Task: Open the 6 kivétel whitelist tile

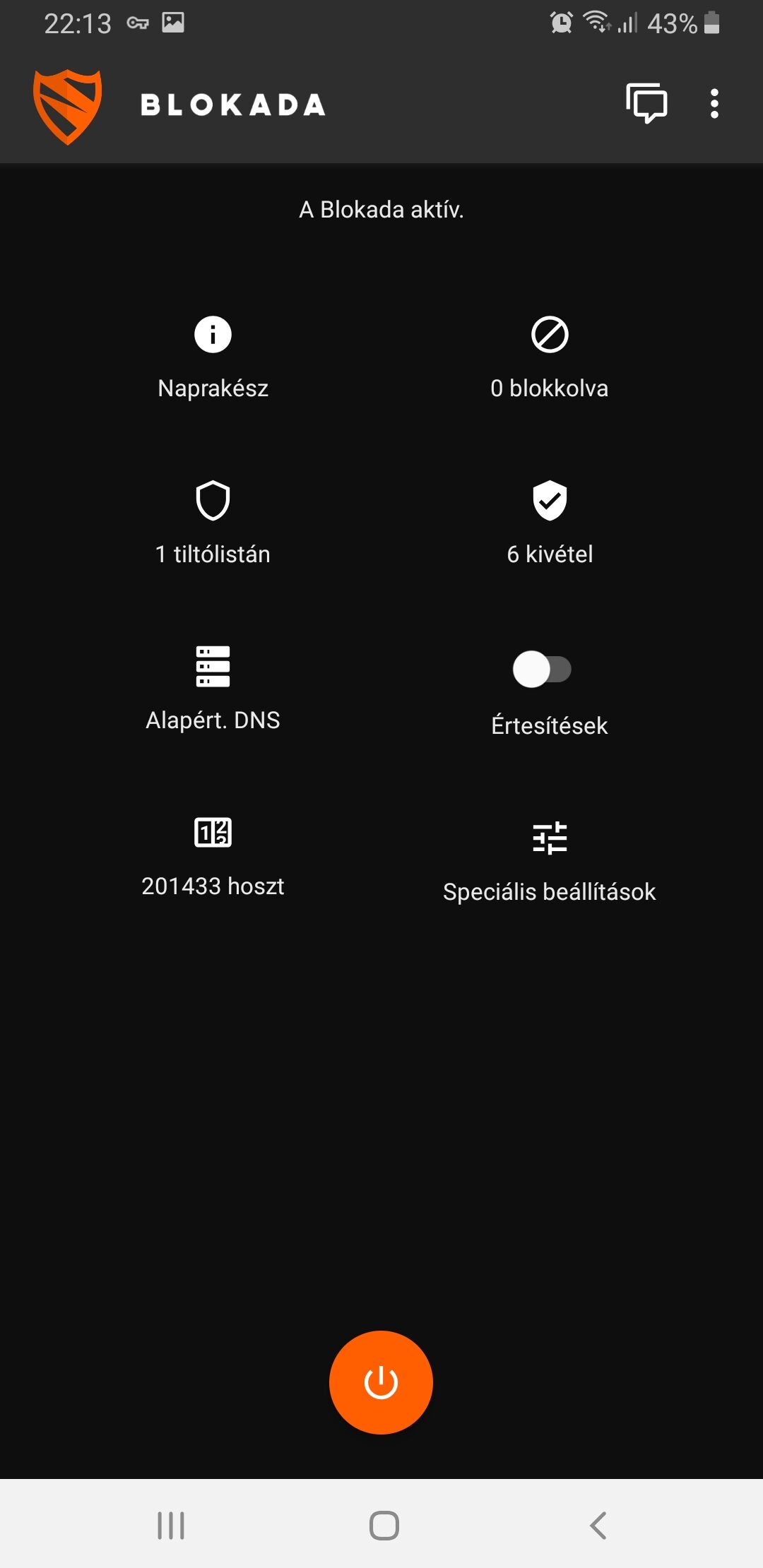Action: coord(550,523)
